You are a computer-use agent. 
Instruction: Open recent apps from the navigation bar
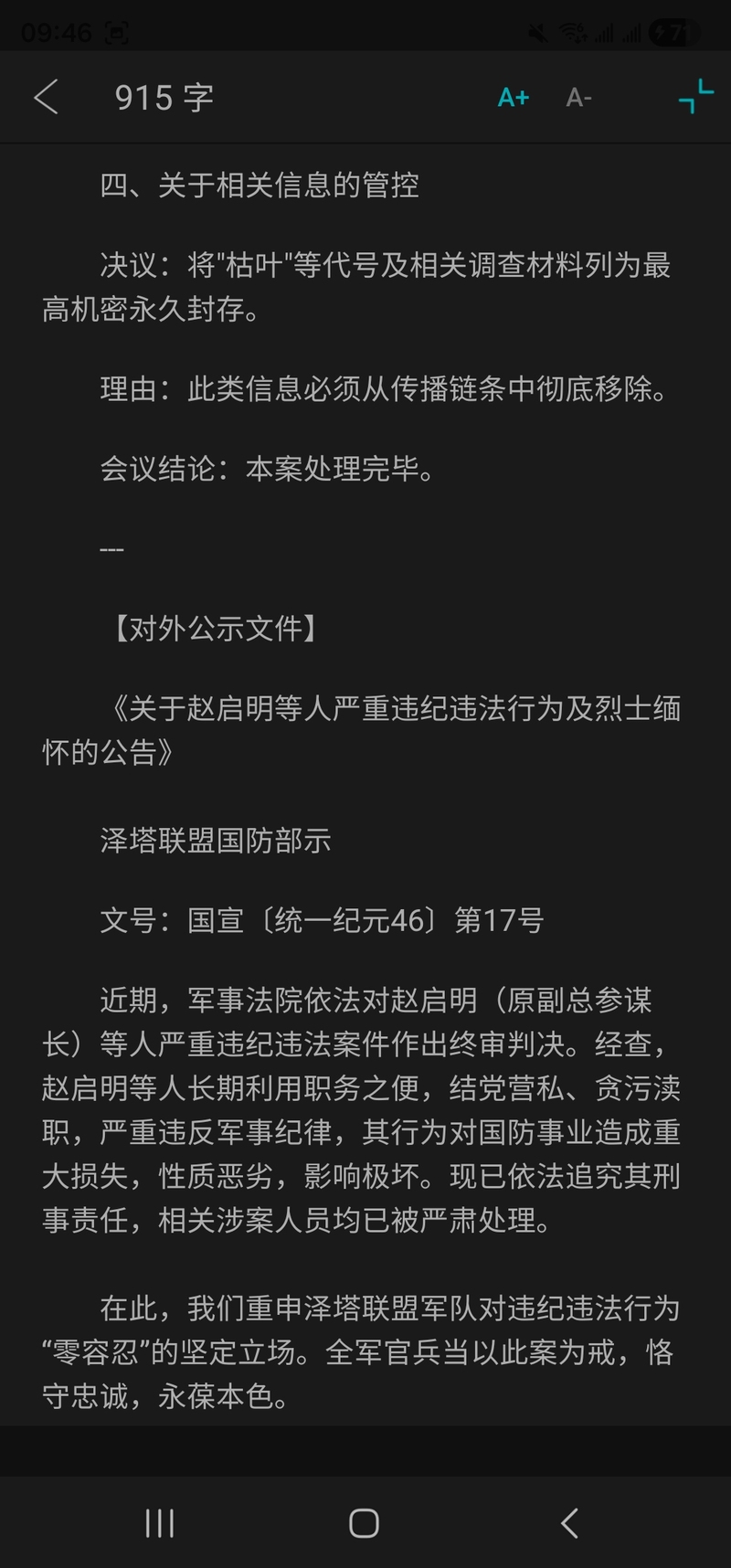160,1522
